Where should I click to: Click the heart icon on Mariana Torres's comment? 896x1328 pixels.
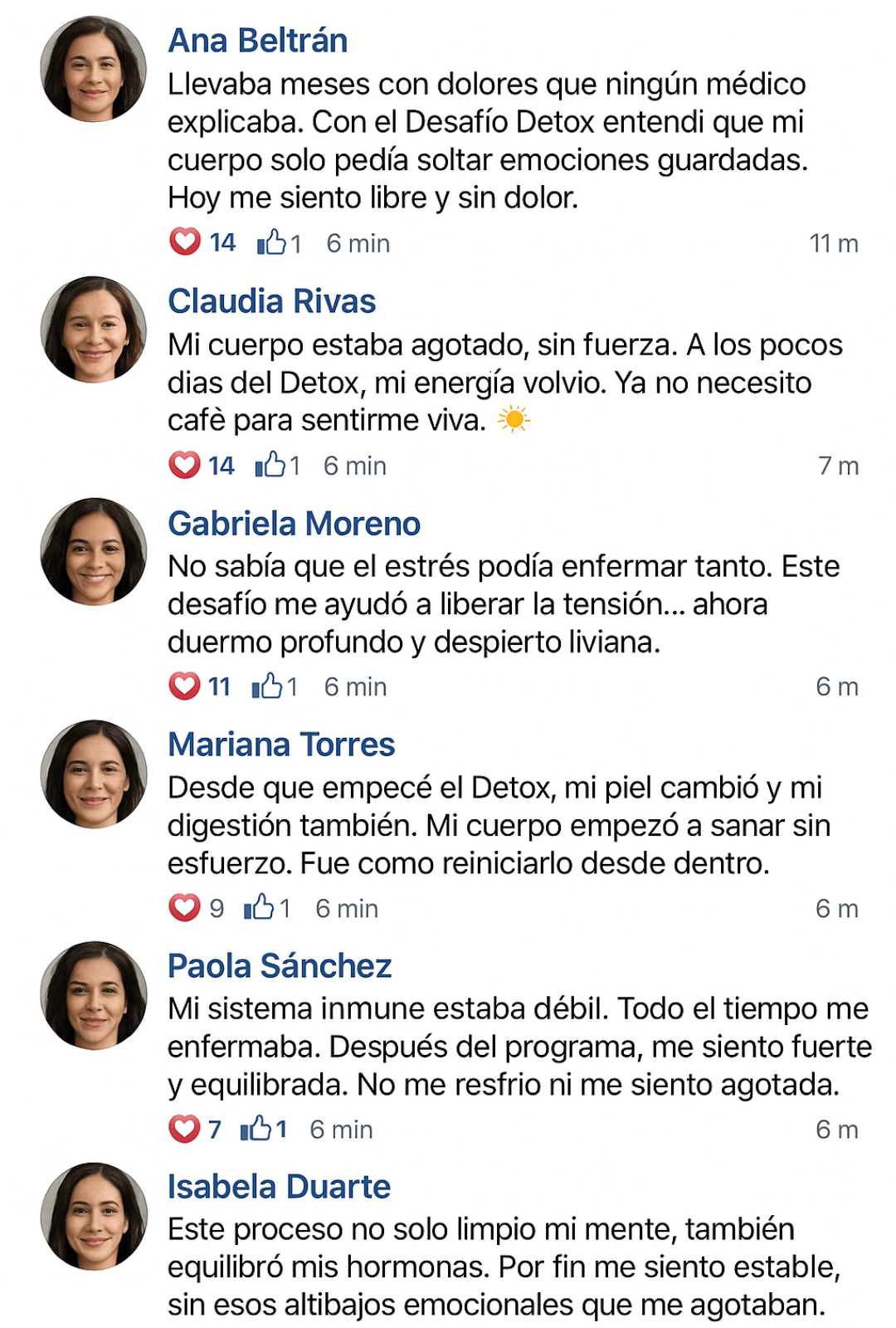[x=184, y=907]
